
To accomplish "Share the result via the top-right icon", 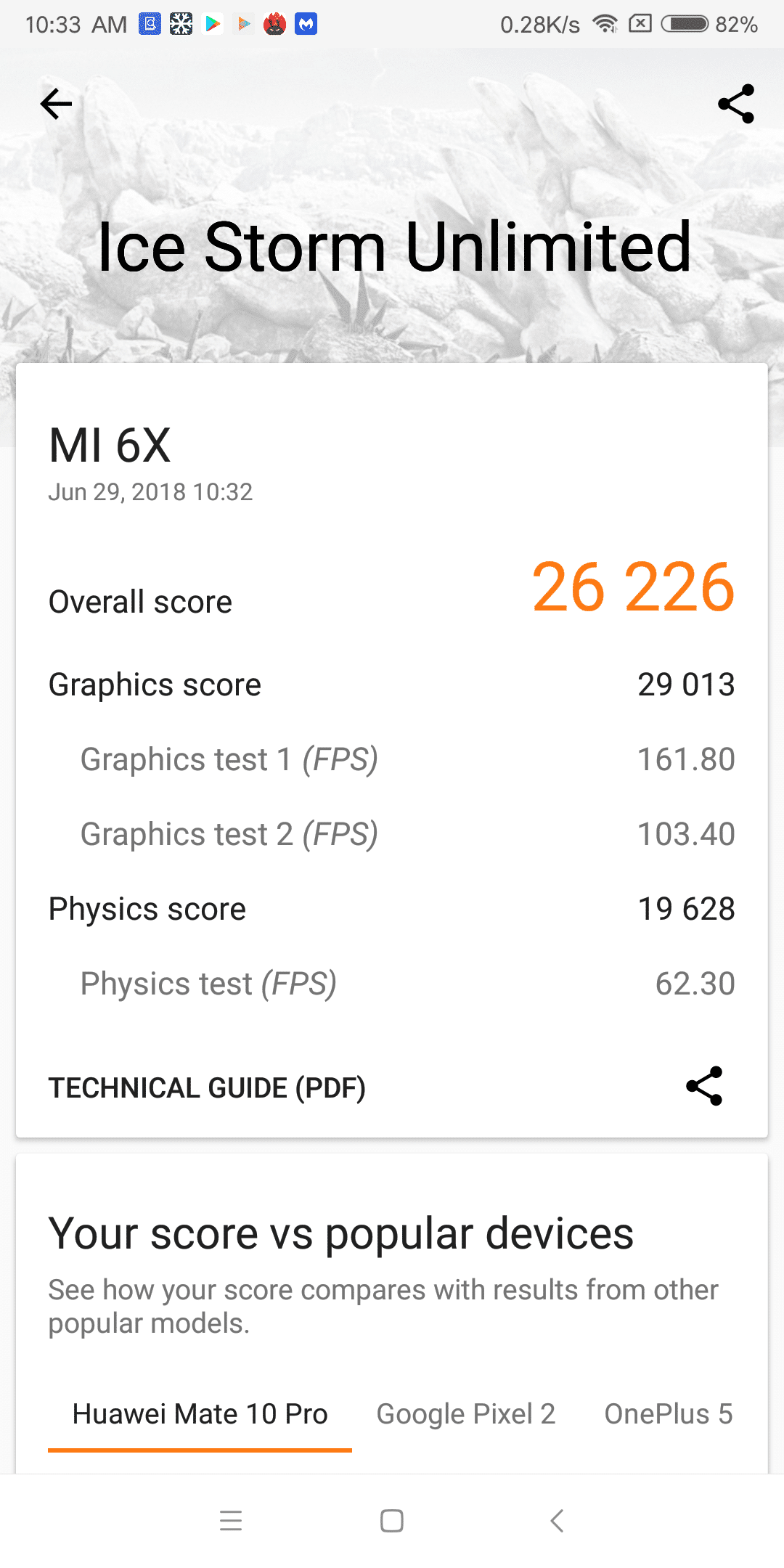I will click(x=736, y=105).
